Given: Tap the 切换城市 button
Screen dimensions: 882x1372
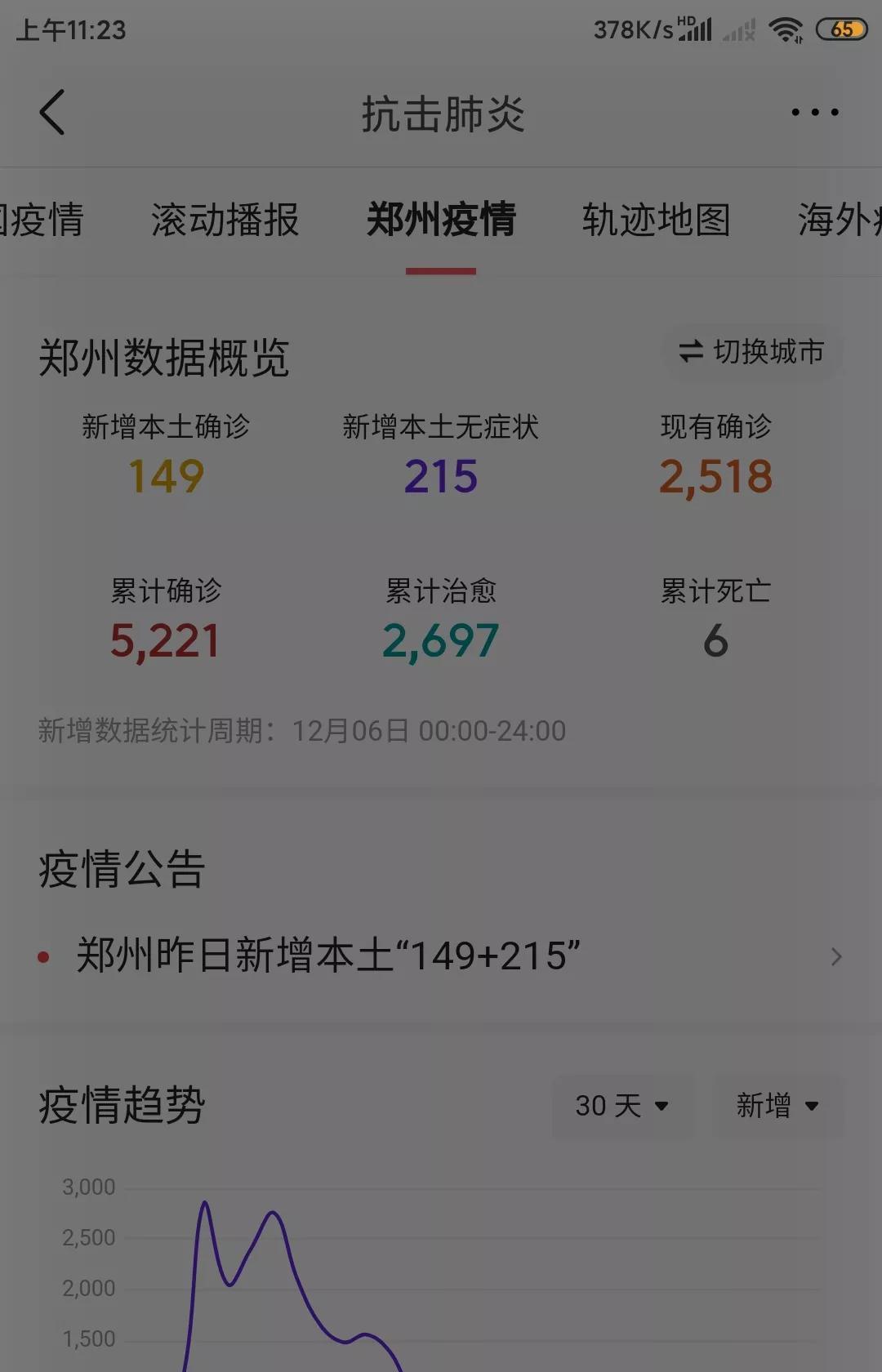Looking at the screenshot, I should click(751, 352).
